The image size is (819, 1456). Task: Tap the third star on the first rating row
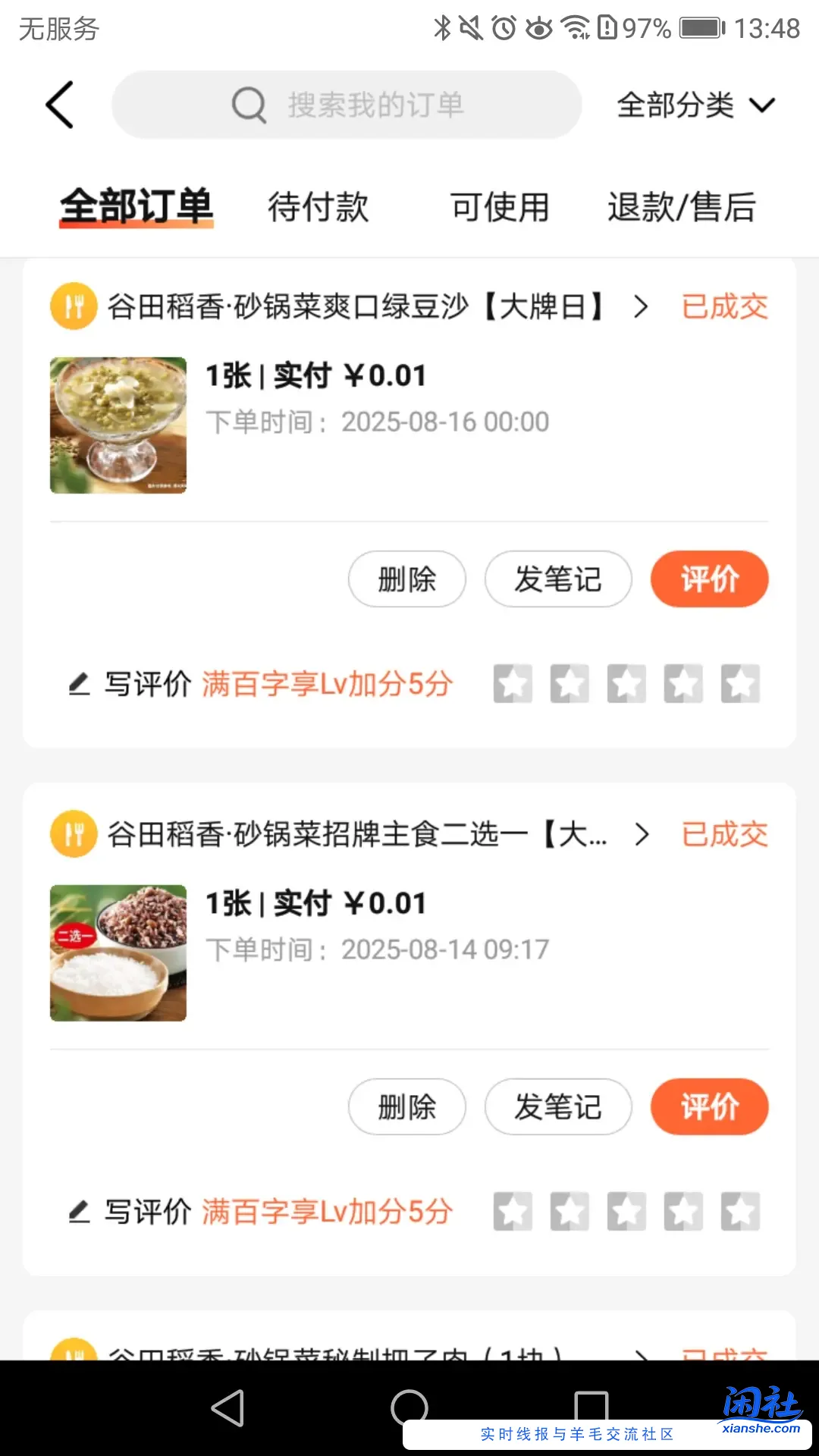pos(626,682)
